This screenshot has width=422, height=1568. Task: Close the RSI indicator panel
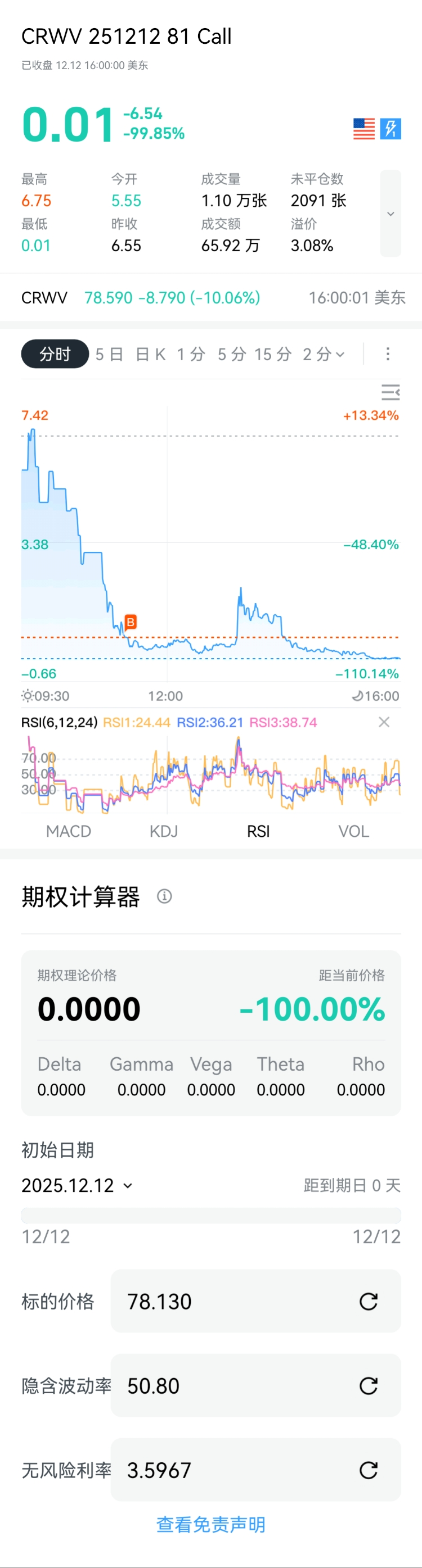click(384, 722)
